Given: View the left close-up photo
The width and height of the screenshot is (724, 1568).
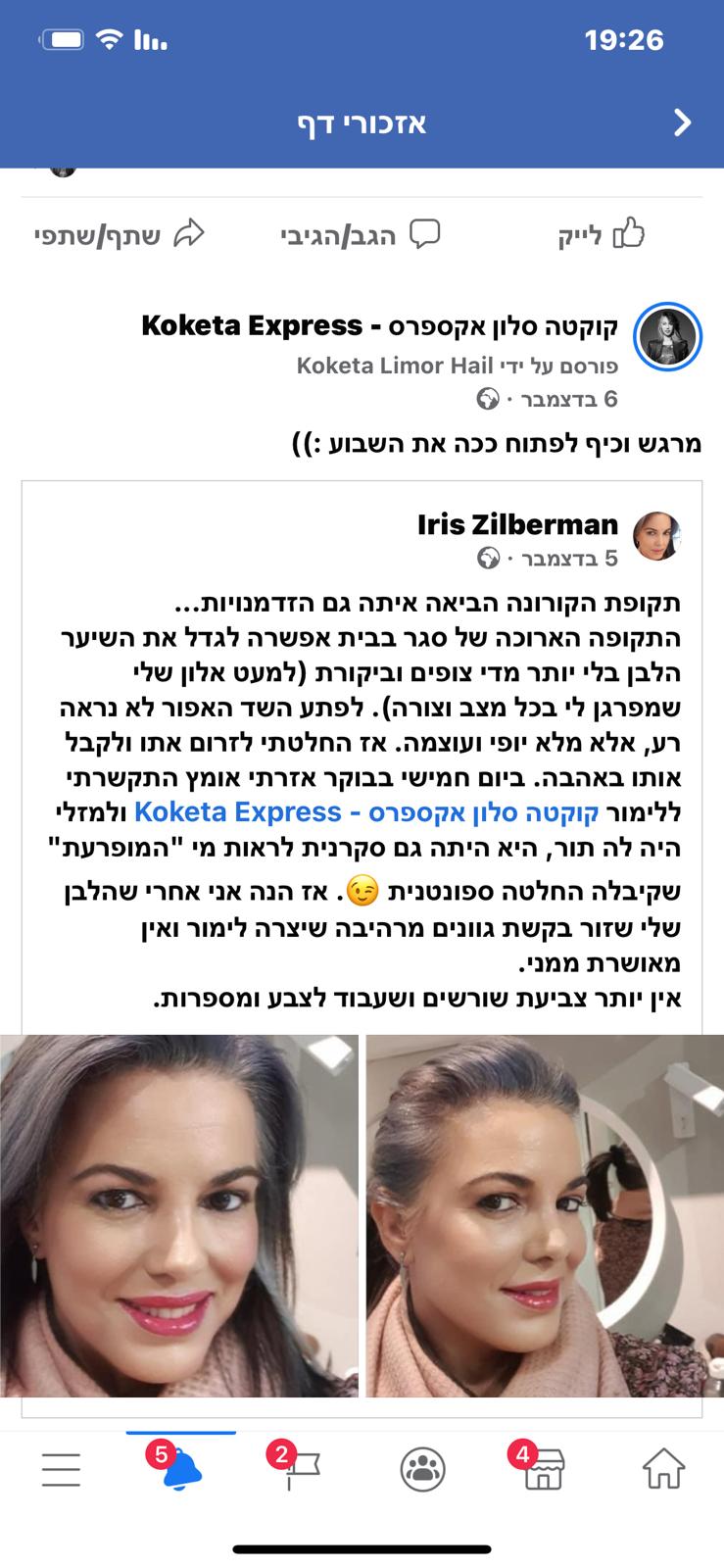Looking at the screenshot, I should (x=179, y=1215).
